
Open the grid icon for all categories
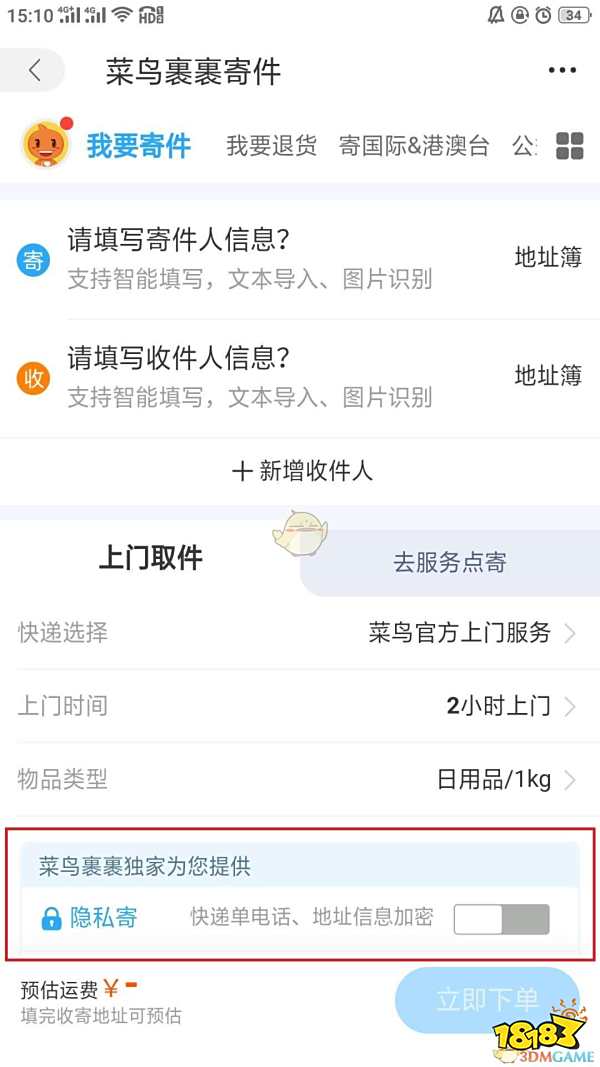(x=569, y=146)
